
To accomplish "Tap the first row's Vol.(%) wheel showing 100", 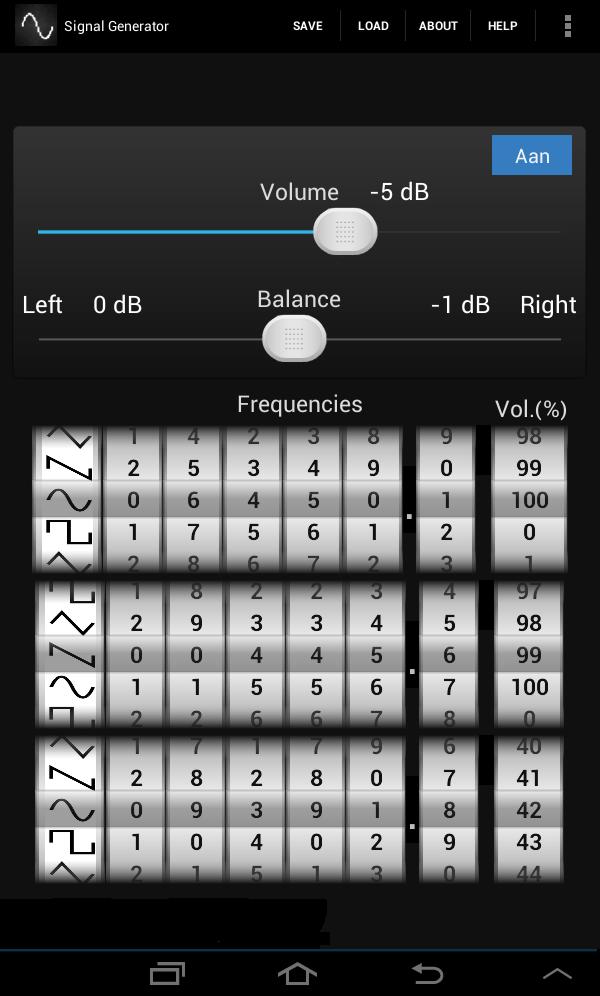I will (x=529, y=499).
